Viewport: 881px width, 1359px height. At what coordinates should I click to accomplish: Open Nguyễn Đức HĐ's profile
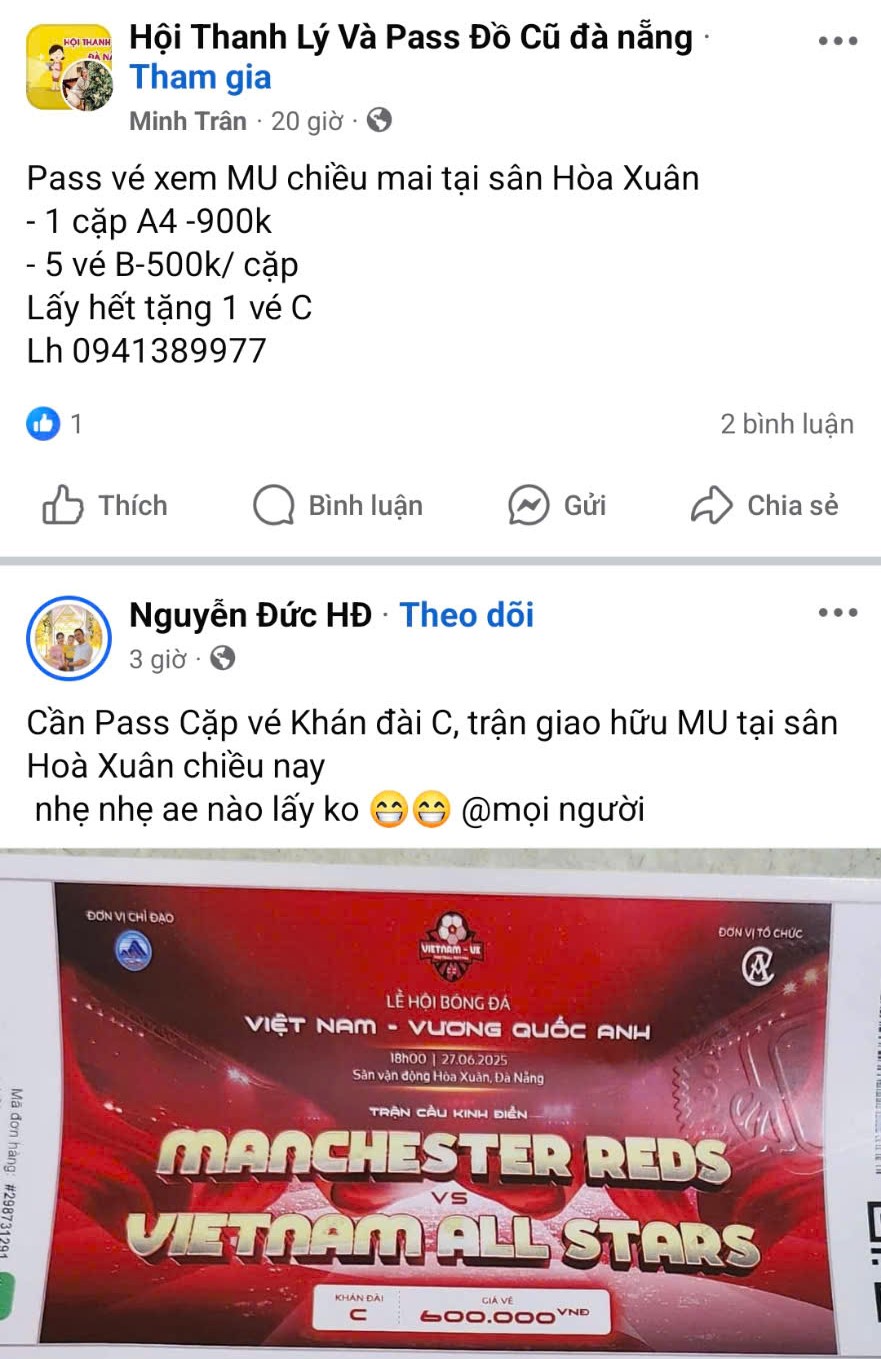tap(250, 615)
